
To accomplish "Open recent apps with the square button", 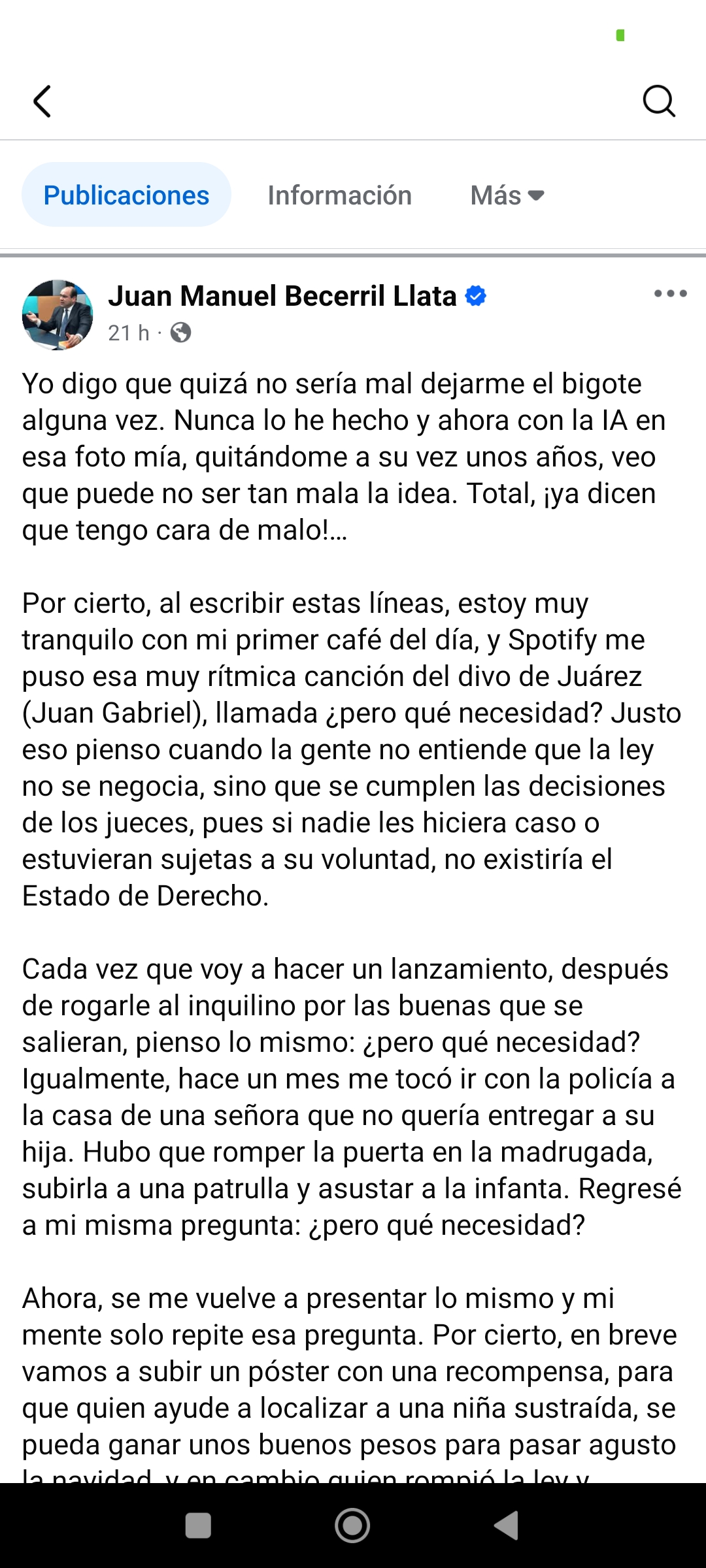I will 198,1526.
